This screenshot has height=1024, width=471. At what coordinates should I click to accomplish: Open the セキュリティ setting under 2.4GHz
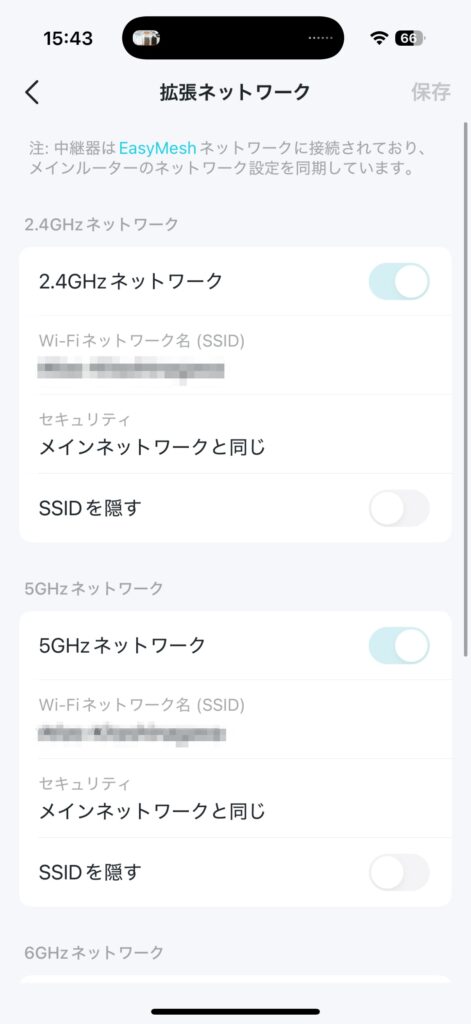[x=235, y=434]
